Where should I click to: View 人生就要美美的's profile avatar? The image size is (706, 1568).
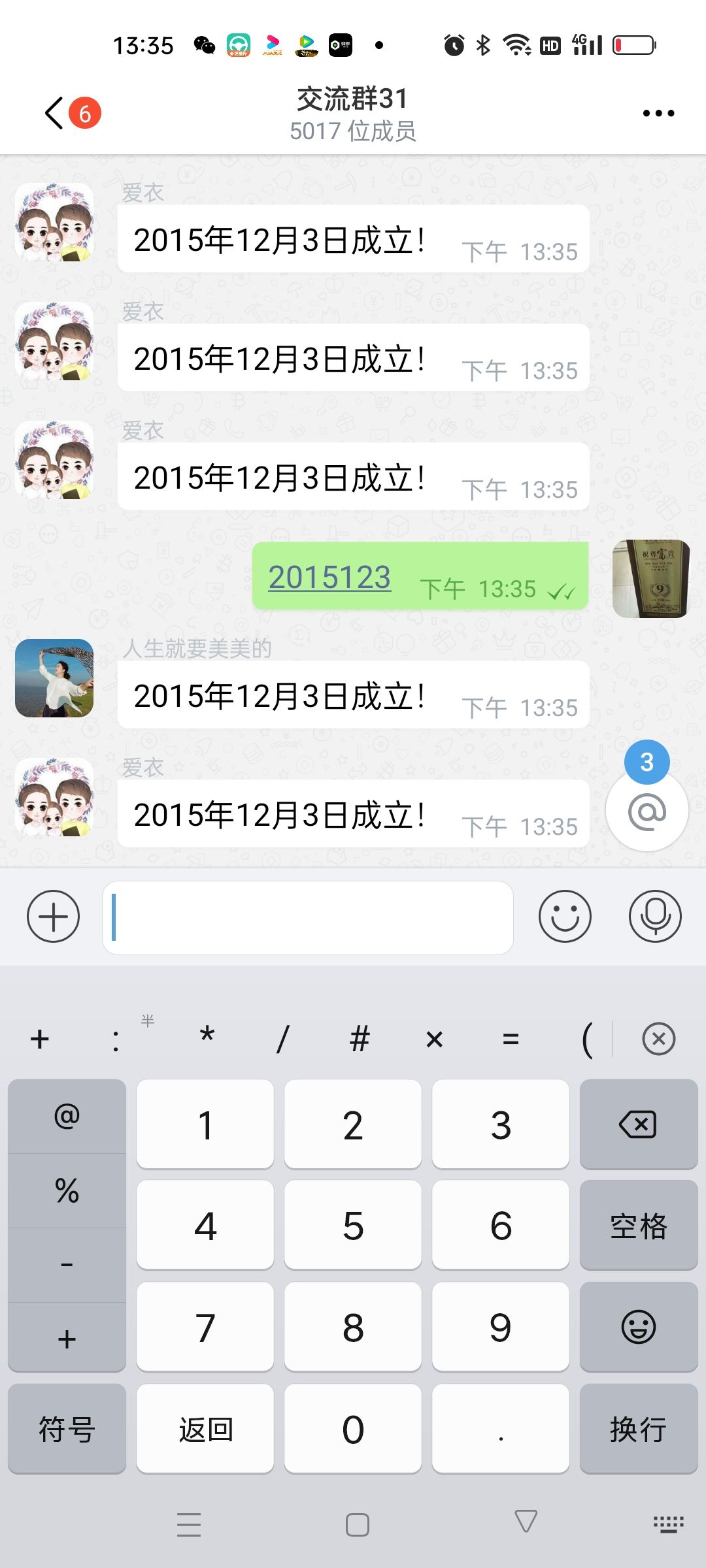(54, 678)
